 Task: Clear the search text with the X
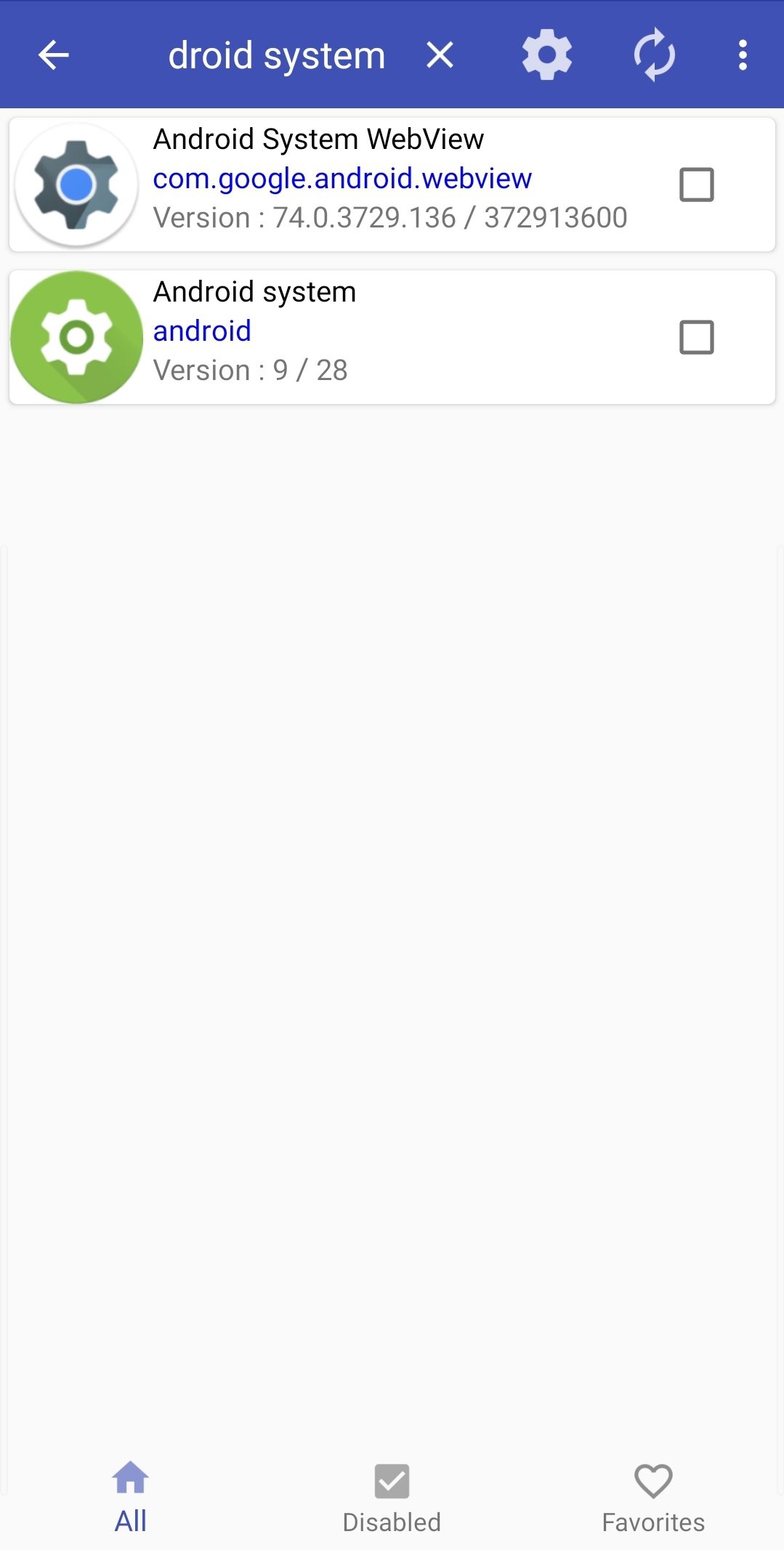440,55
